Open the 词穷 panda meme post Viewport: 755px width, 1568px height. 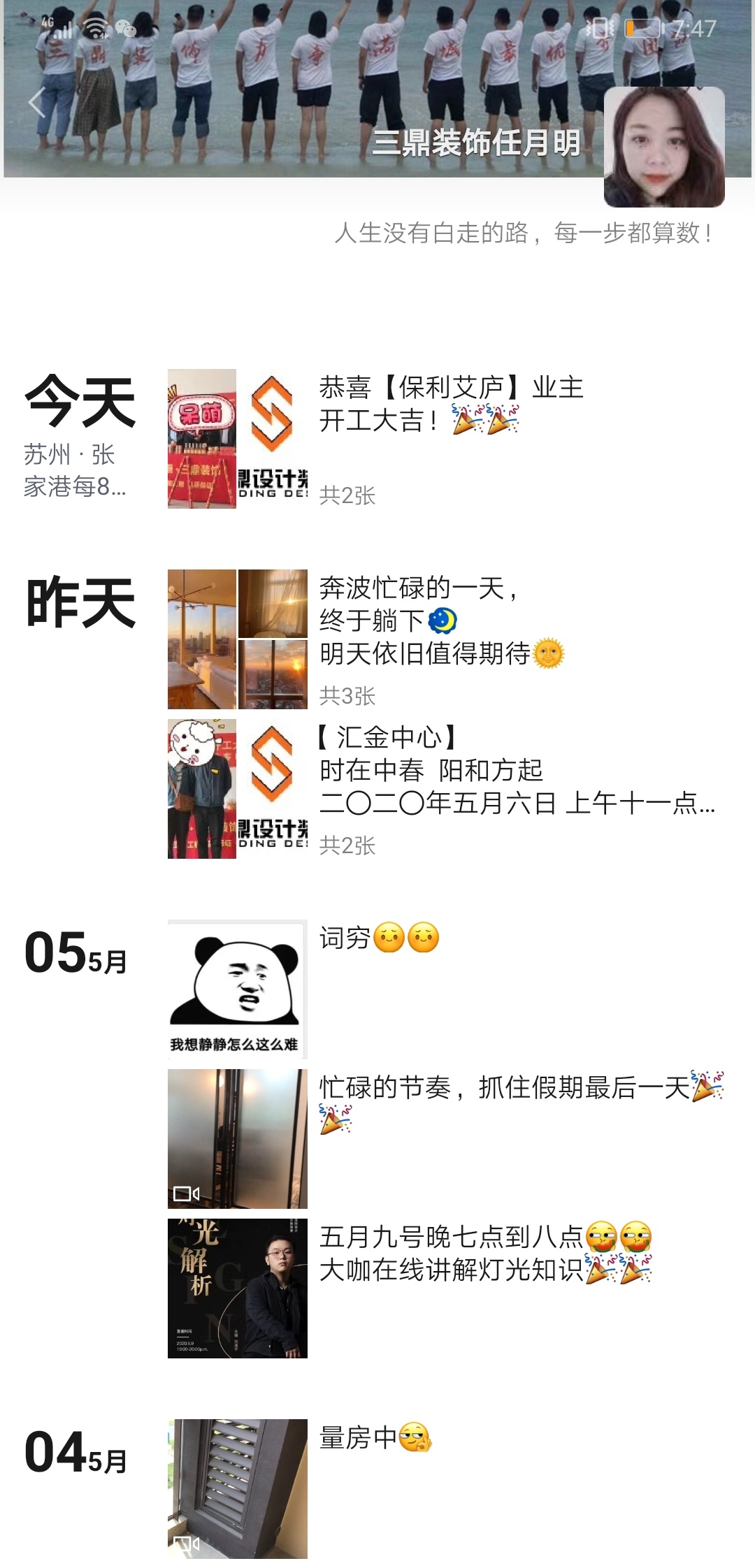[237, 989]
